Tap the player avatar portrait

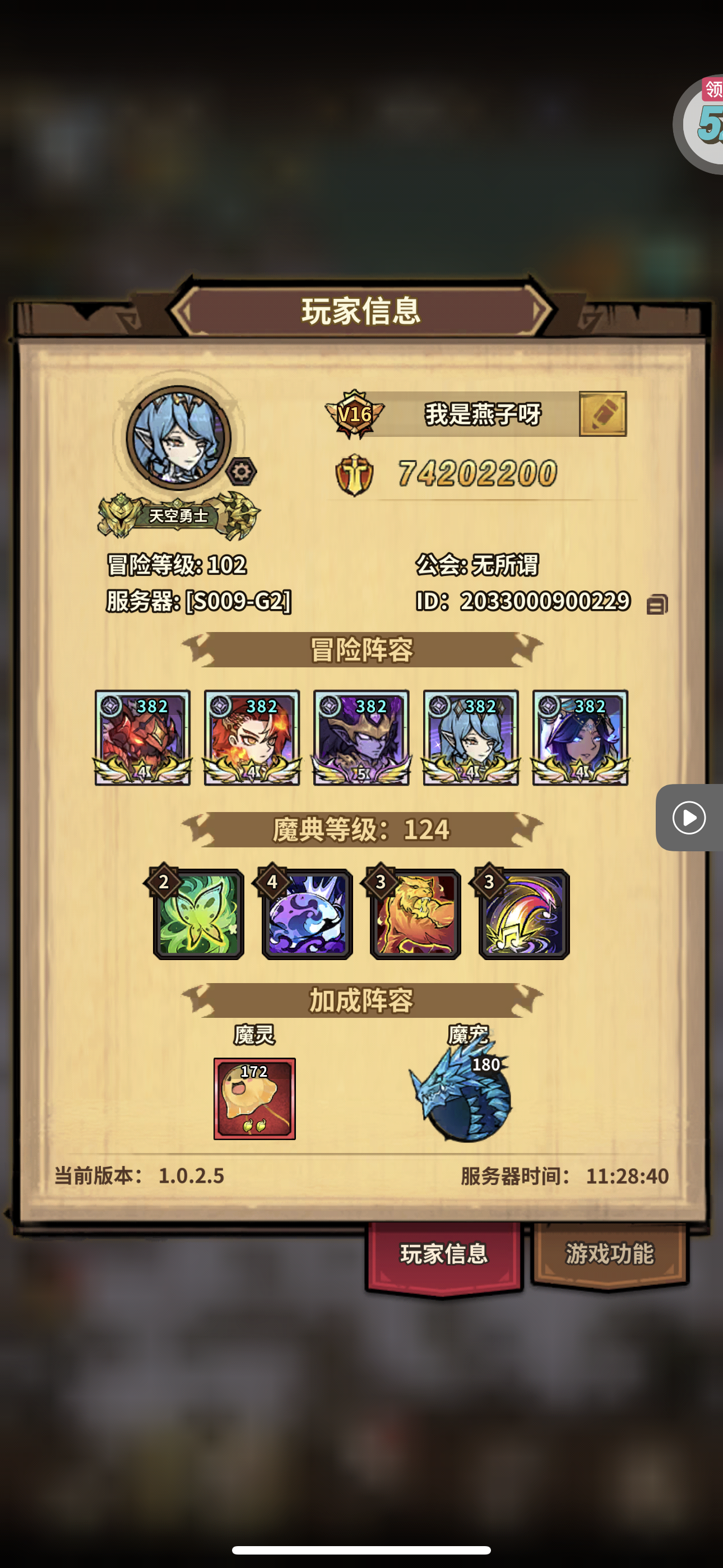coord(178,437)
